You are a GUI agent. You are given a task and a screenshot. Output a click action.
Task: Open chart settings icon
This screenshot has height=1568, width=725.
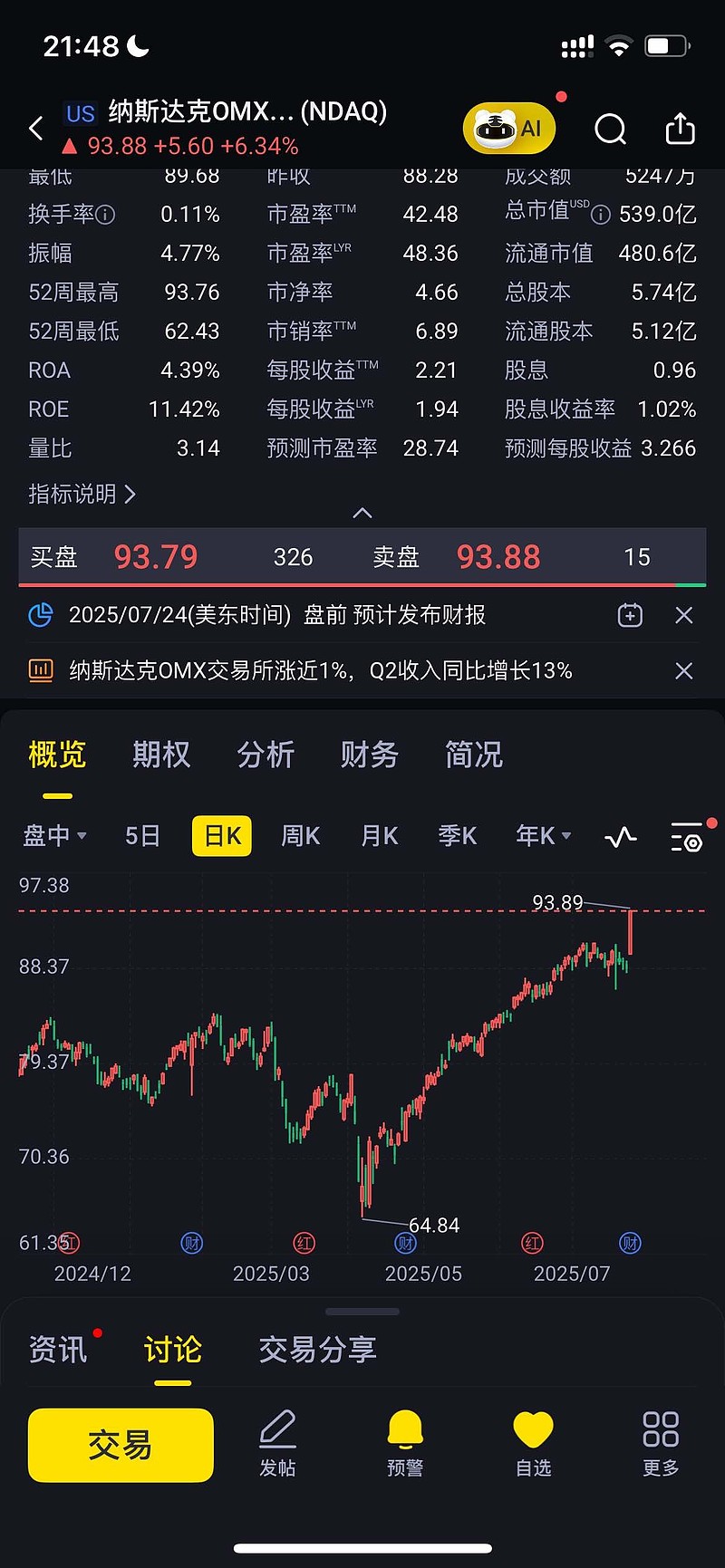coord(687,837)
